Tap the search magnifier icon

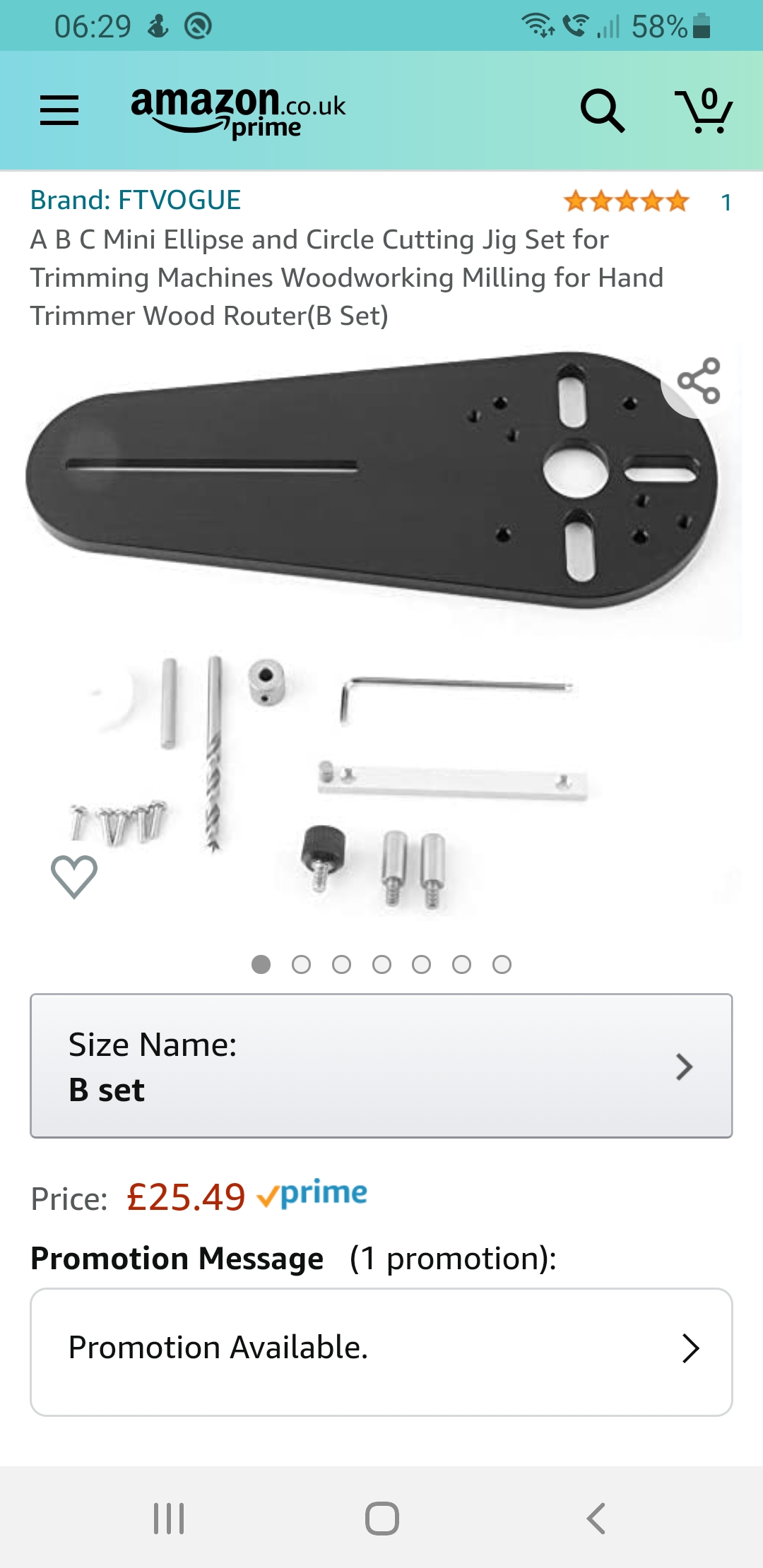point(602,111)
